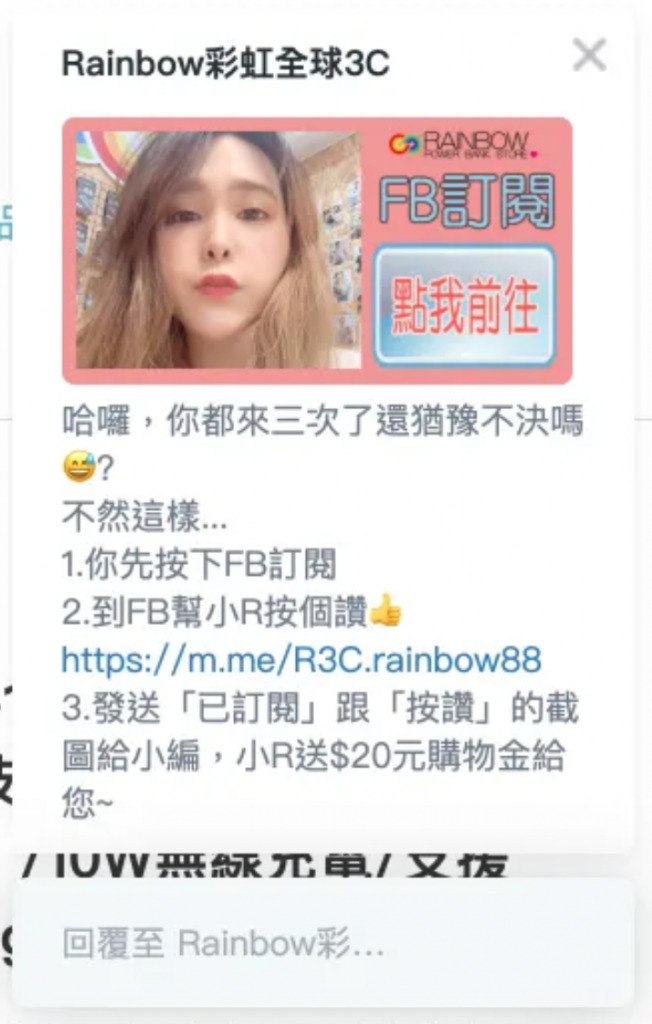This screenshot has height=1024, width=652.
Task: Close the Rainbow彩虹全球3C chat popup
Action: (x=590, y=56)
